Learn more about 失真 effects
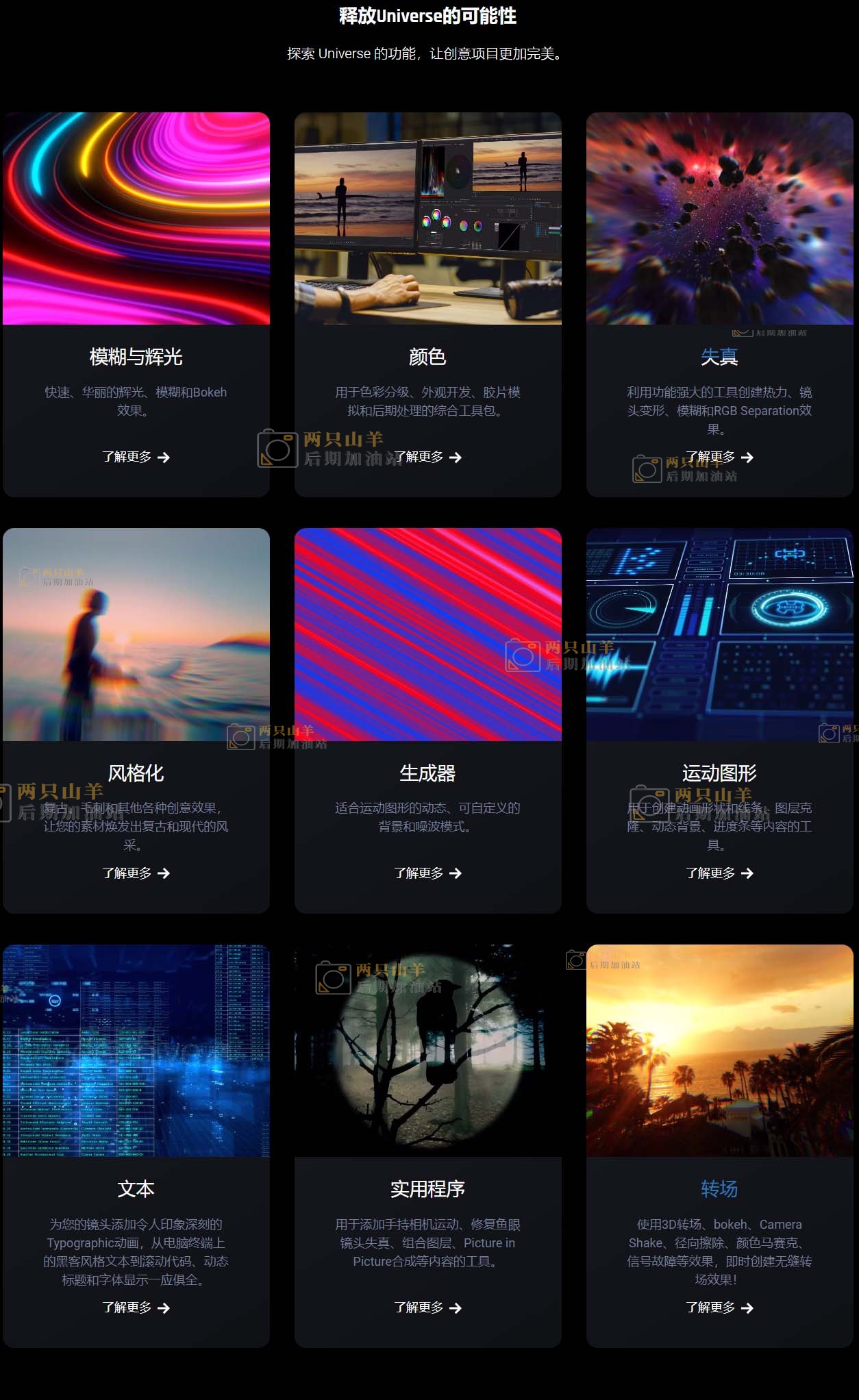This screenshot has height=1400, width=859. (719, 457)
